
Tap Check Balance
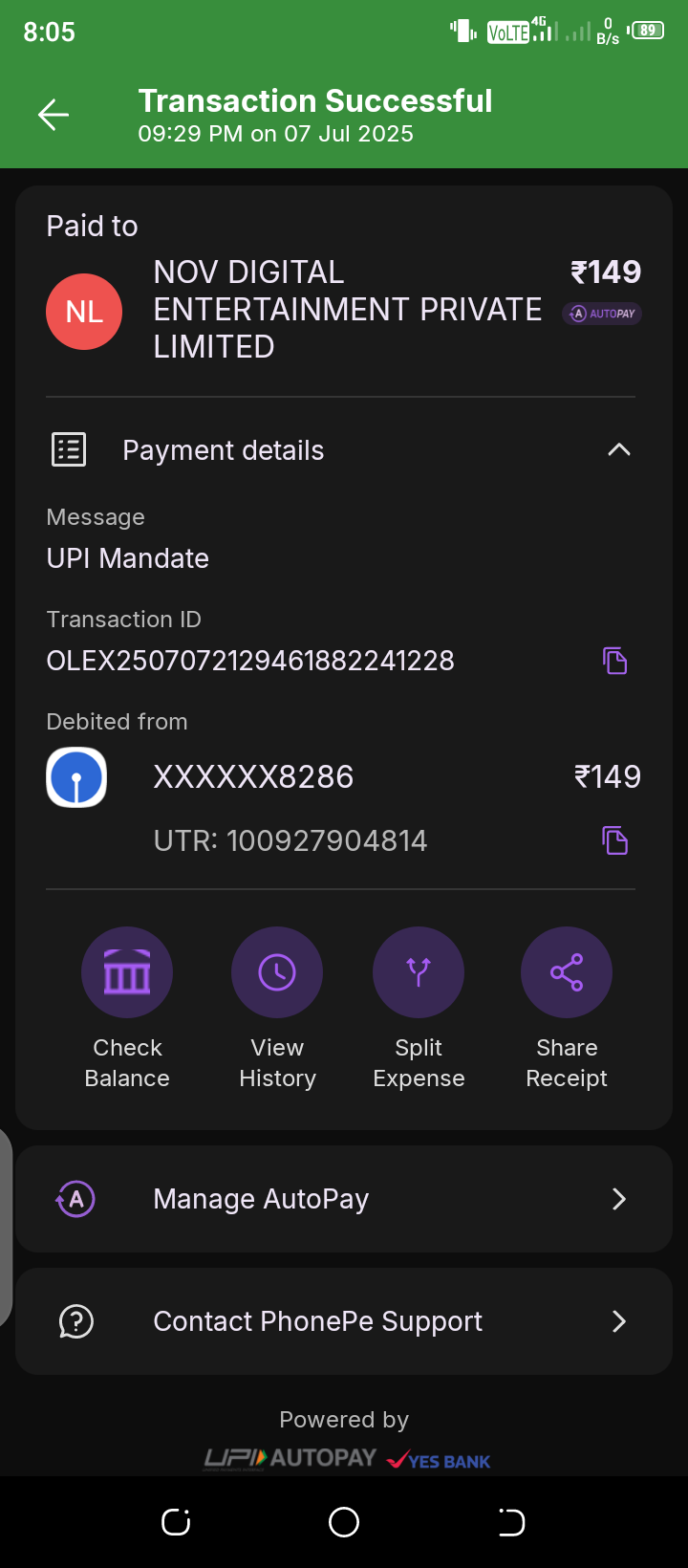127,972
